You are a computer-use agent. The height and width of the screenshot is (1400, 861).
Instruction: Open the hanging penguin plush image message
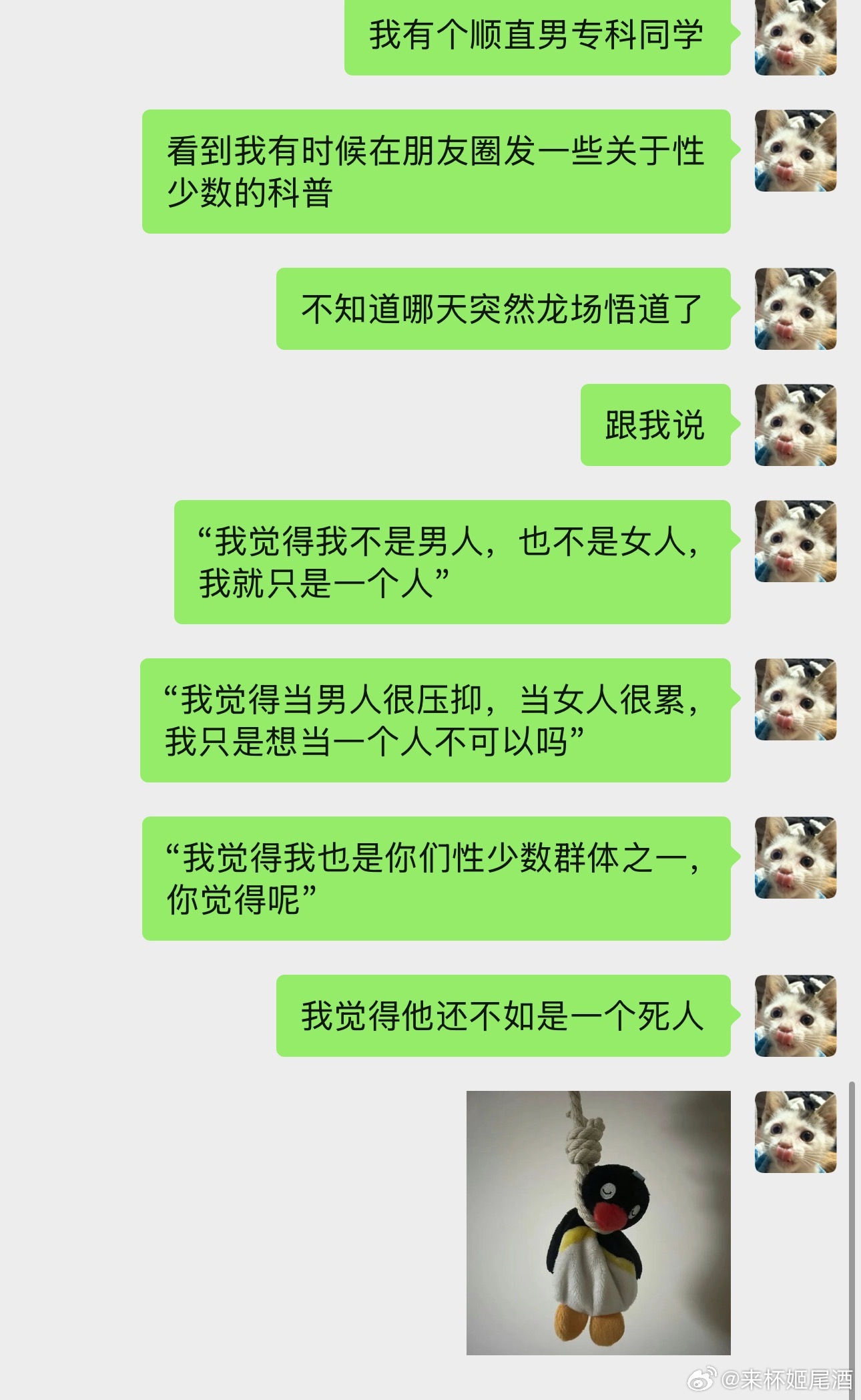point(598,1222)
